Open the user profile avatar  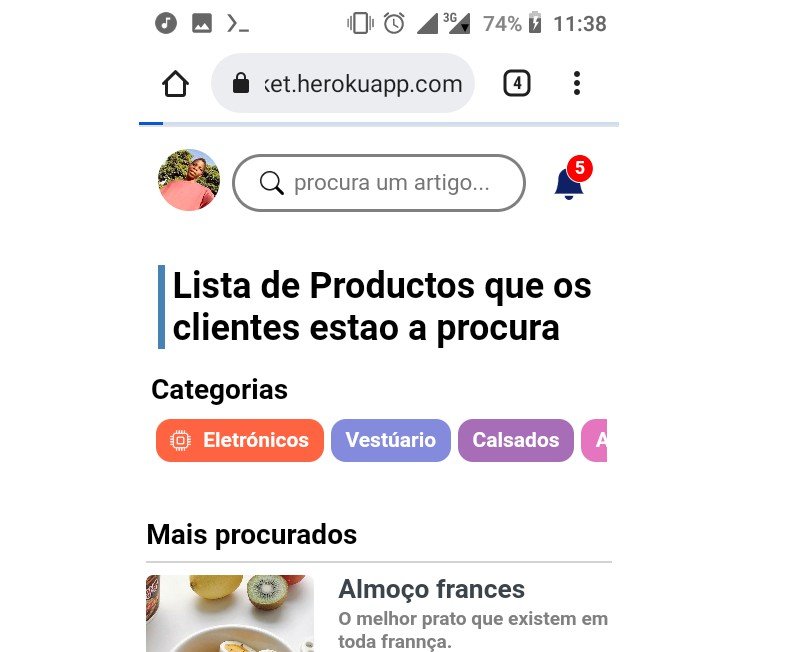pos(189,181)
